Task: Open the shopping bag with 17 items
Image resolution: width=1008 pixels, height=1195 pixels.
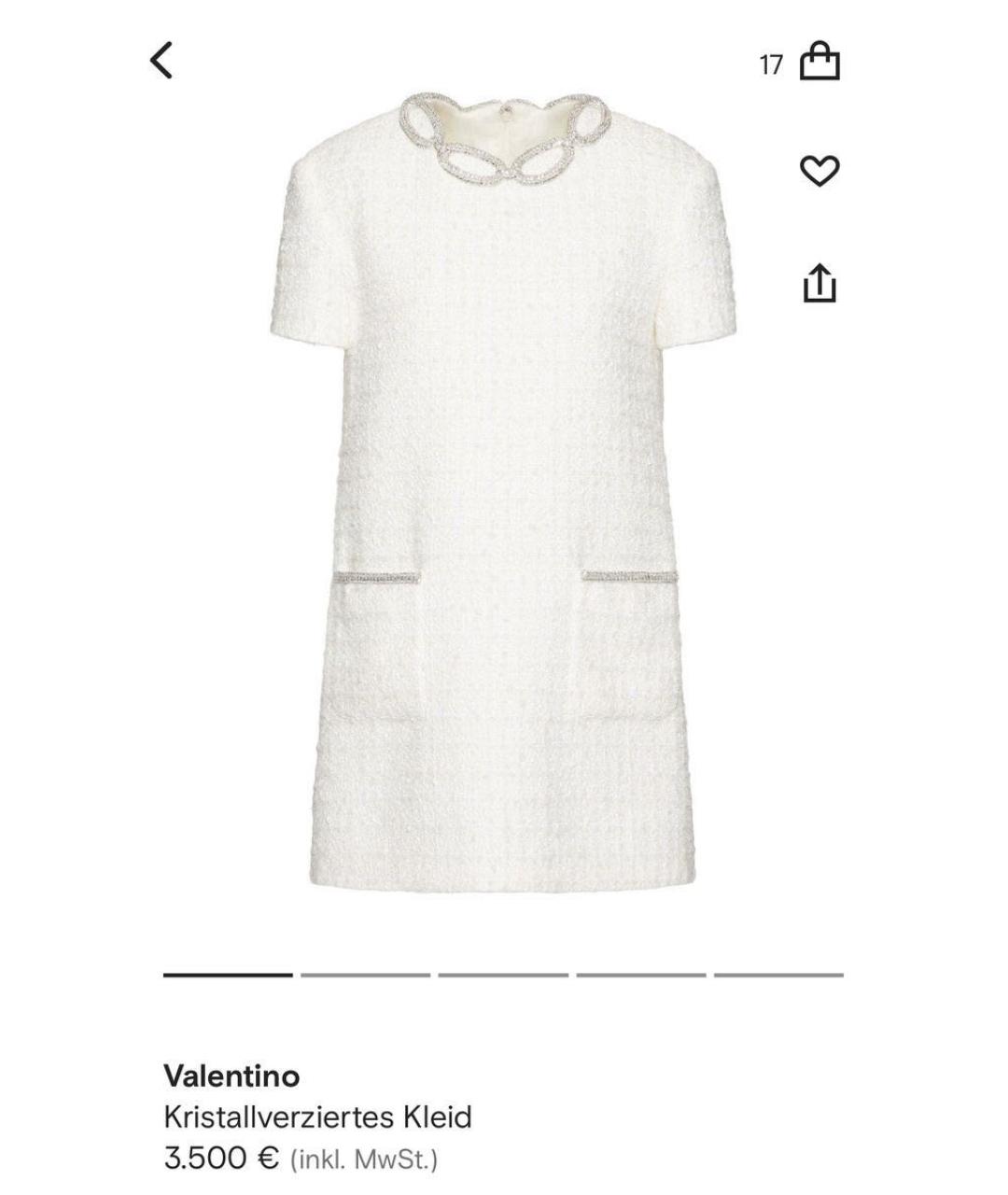Action: [x=819, y=62]
